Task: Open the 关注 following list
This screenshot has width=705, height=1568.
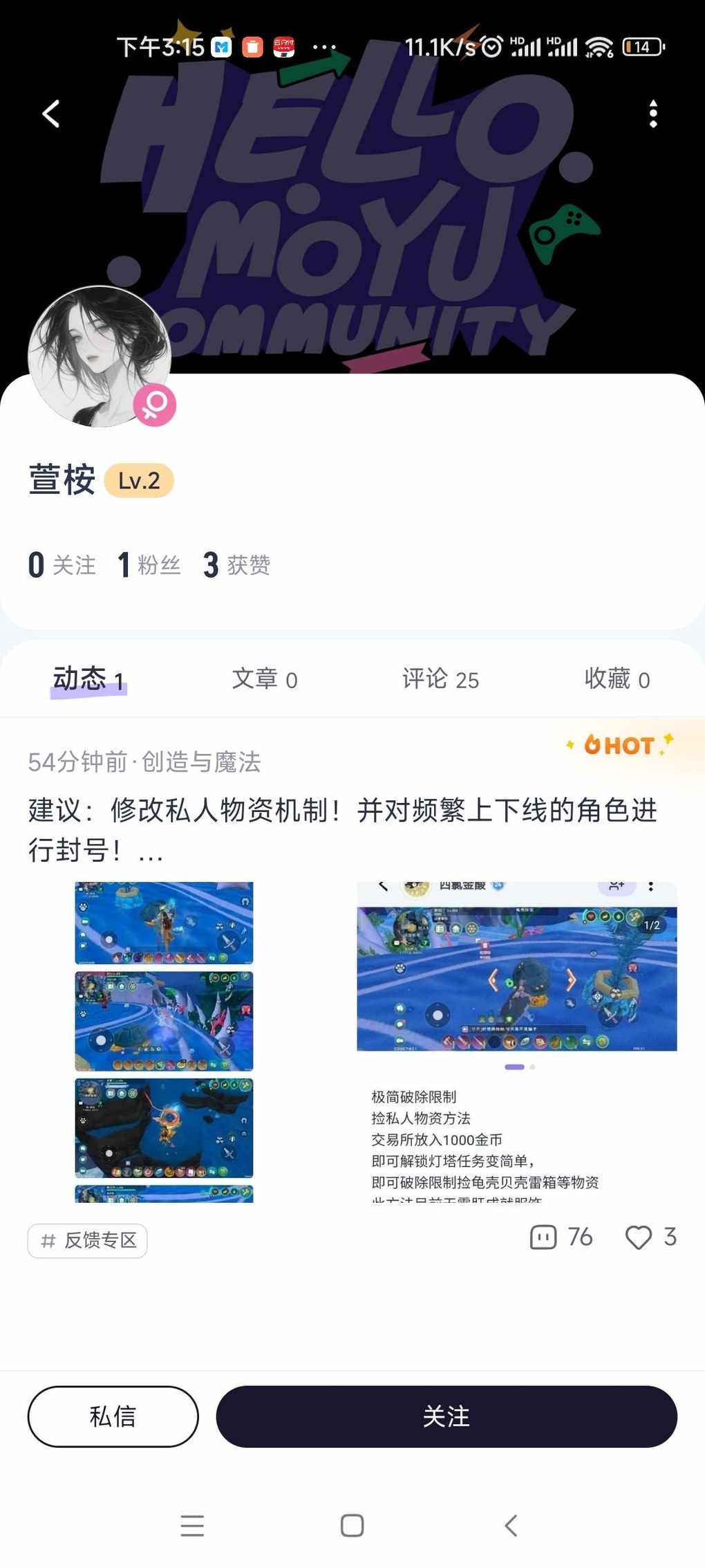Action: coord(62,564)
